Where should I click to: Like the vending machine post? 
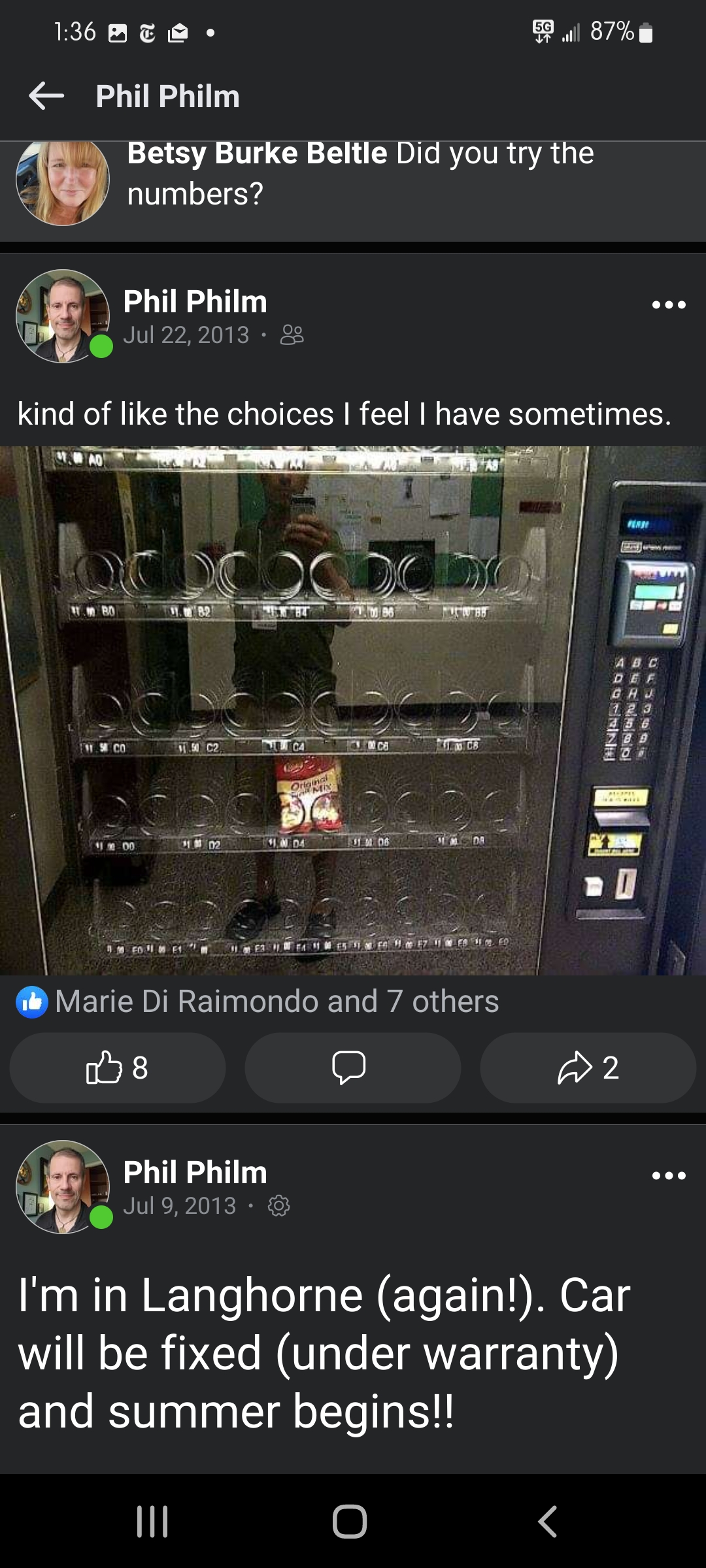[x=118, y=1068]
